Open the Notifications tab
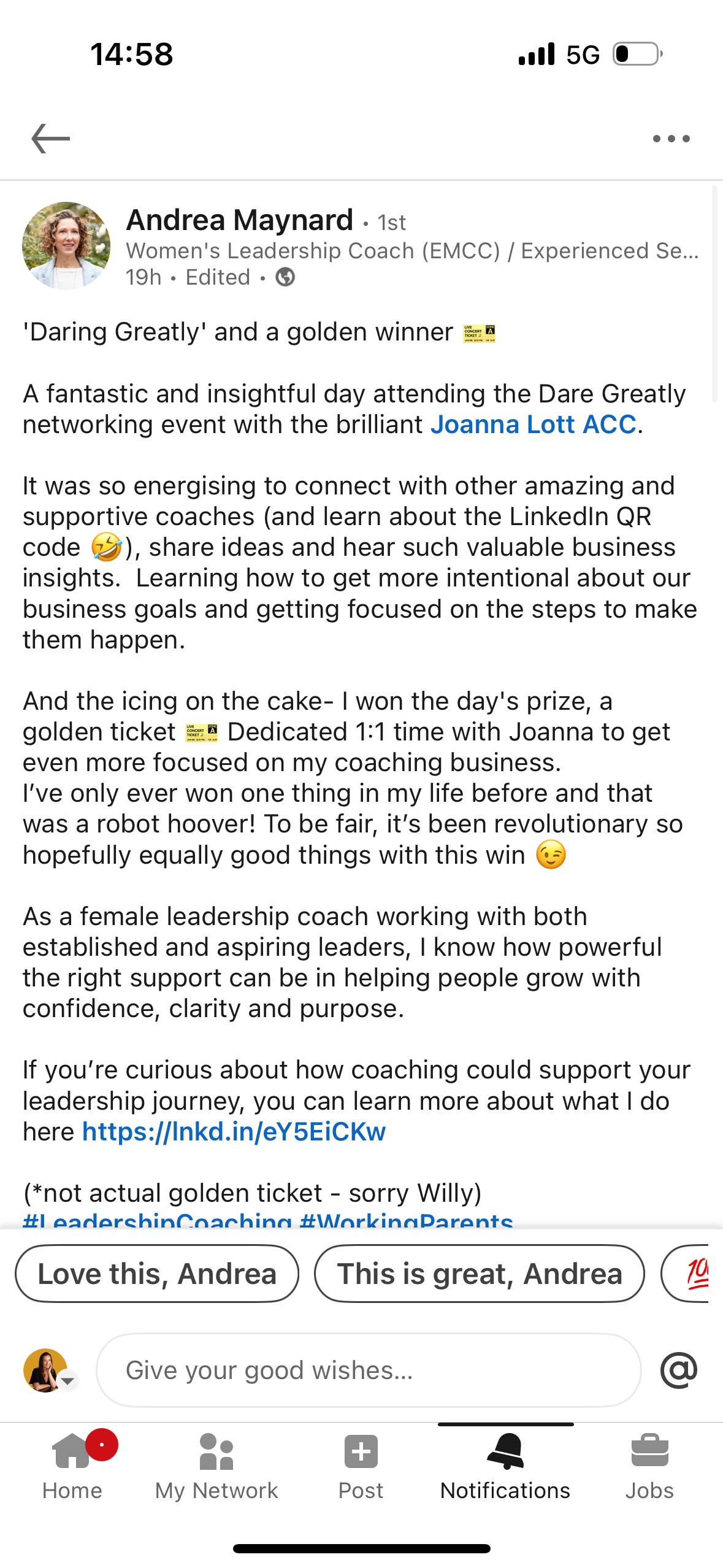Screen dimensions: 723x1568 pos(505,1466)
